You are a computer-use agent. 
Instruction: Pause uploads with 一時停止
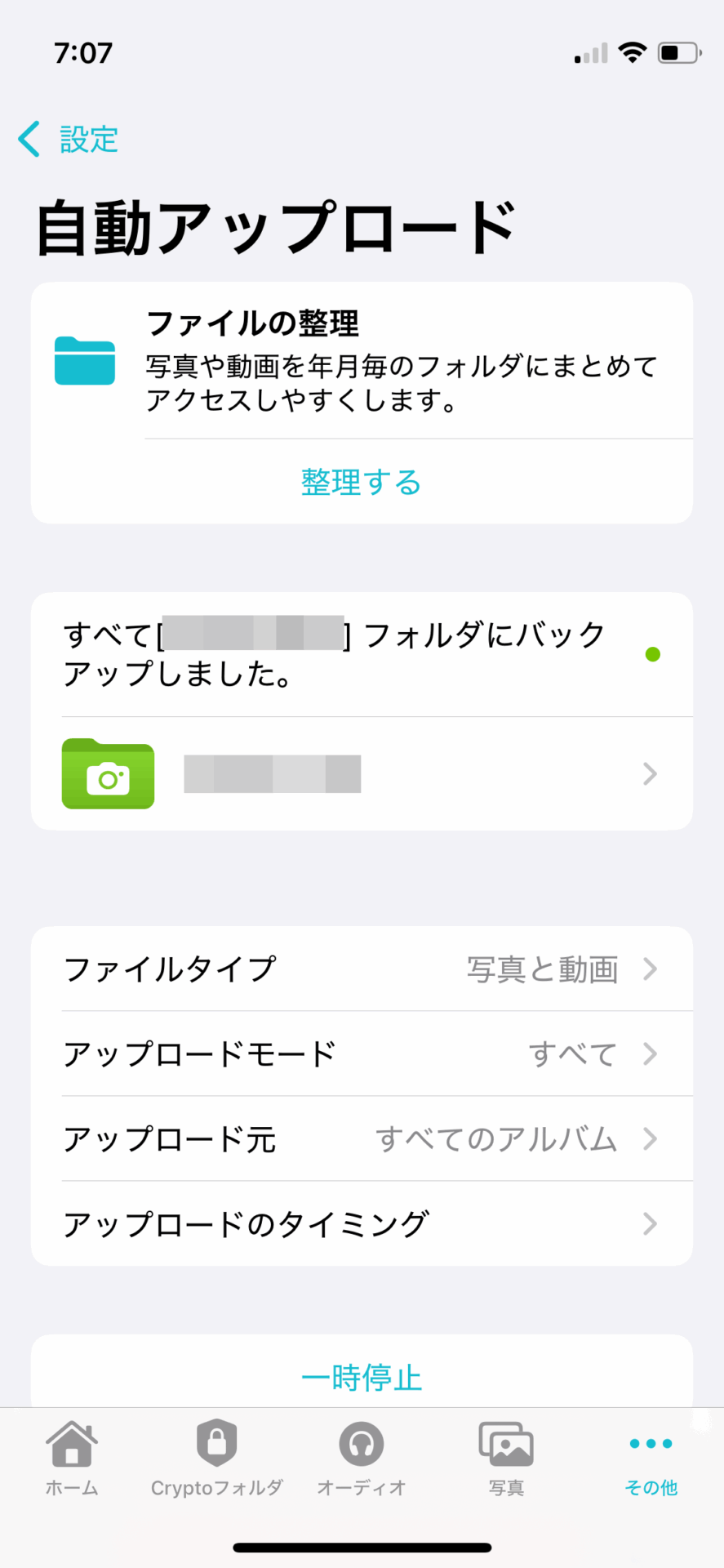362,1378
